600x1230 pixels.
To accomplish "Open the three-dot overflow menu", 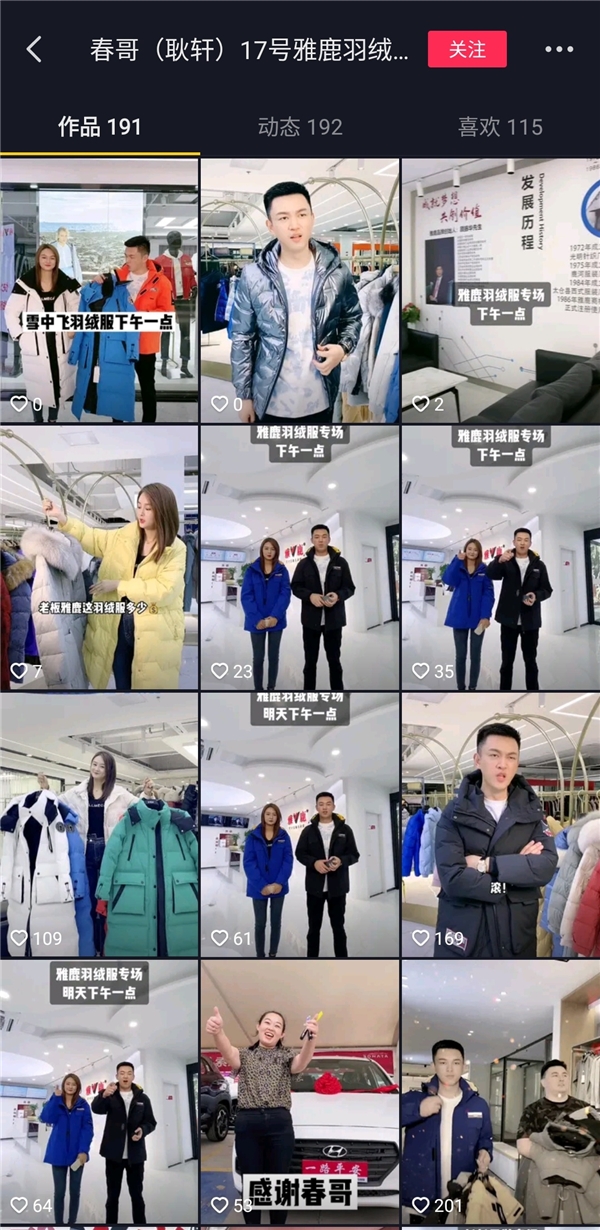I will tap(559, 50).
